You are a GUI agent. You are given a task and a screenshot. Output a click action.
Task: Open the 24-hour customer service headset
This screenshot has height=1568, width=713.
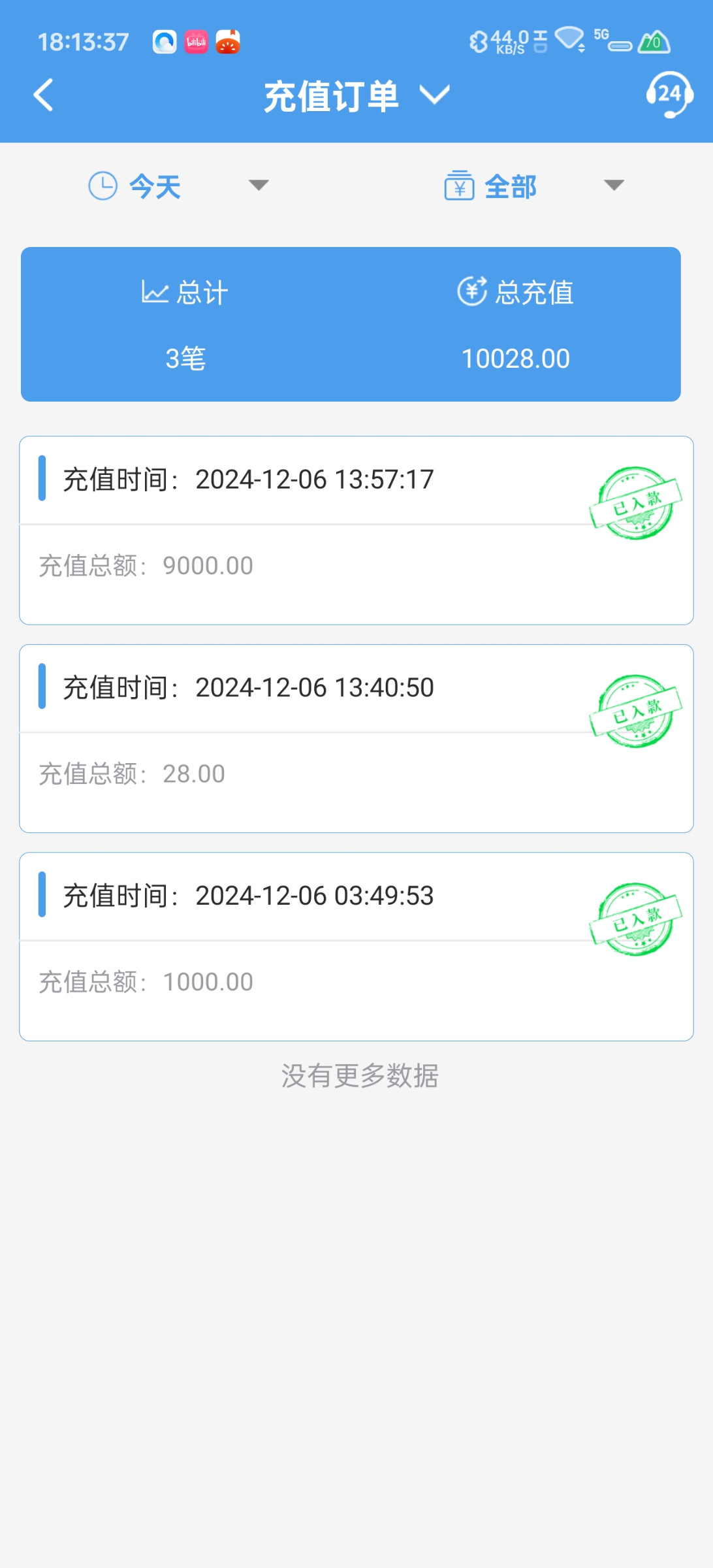click(x=669, y=95)
